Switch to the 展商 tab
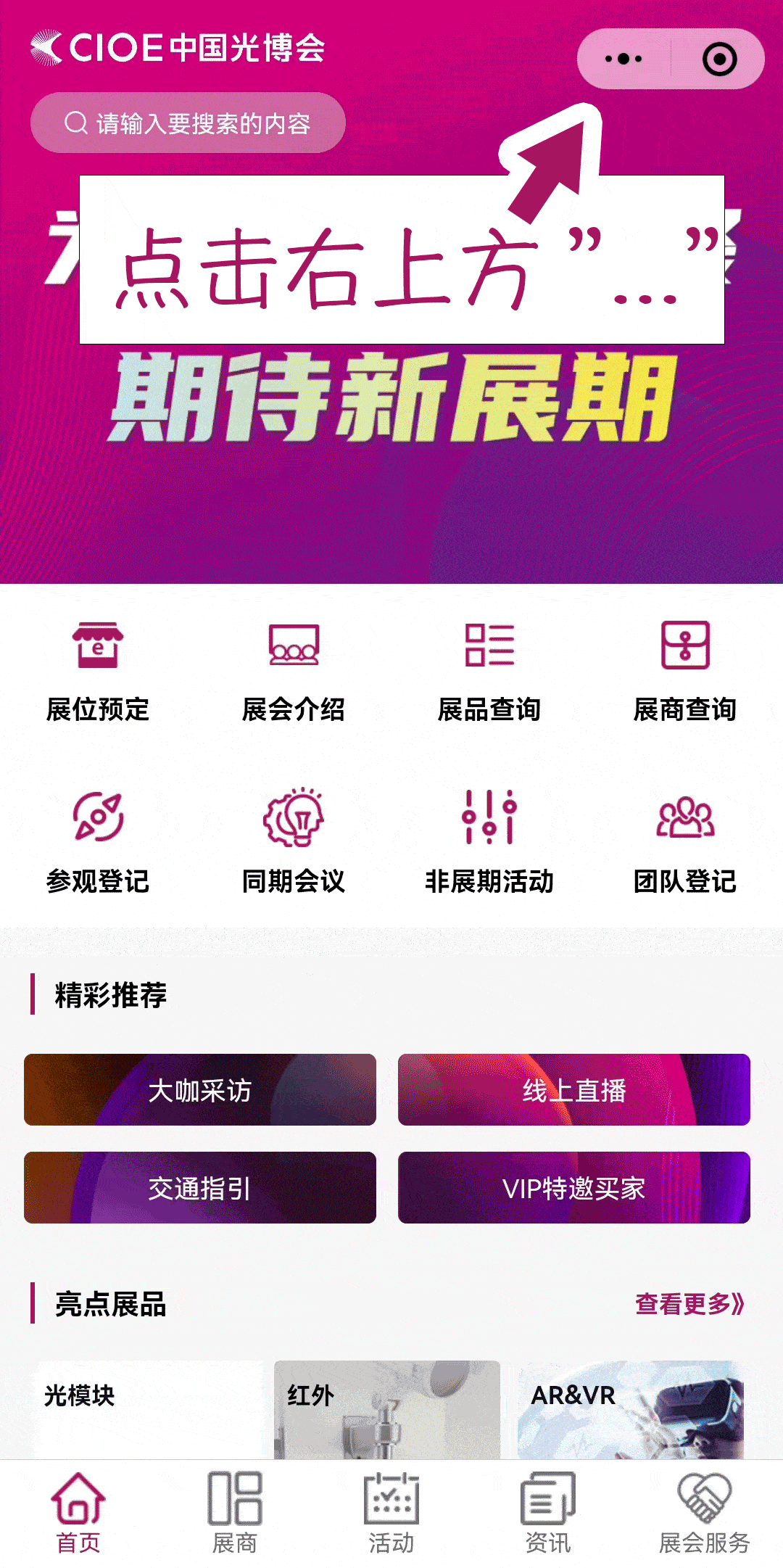This screenshot has height=1568, width=783. 235,1513
